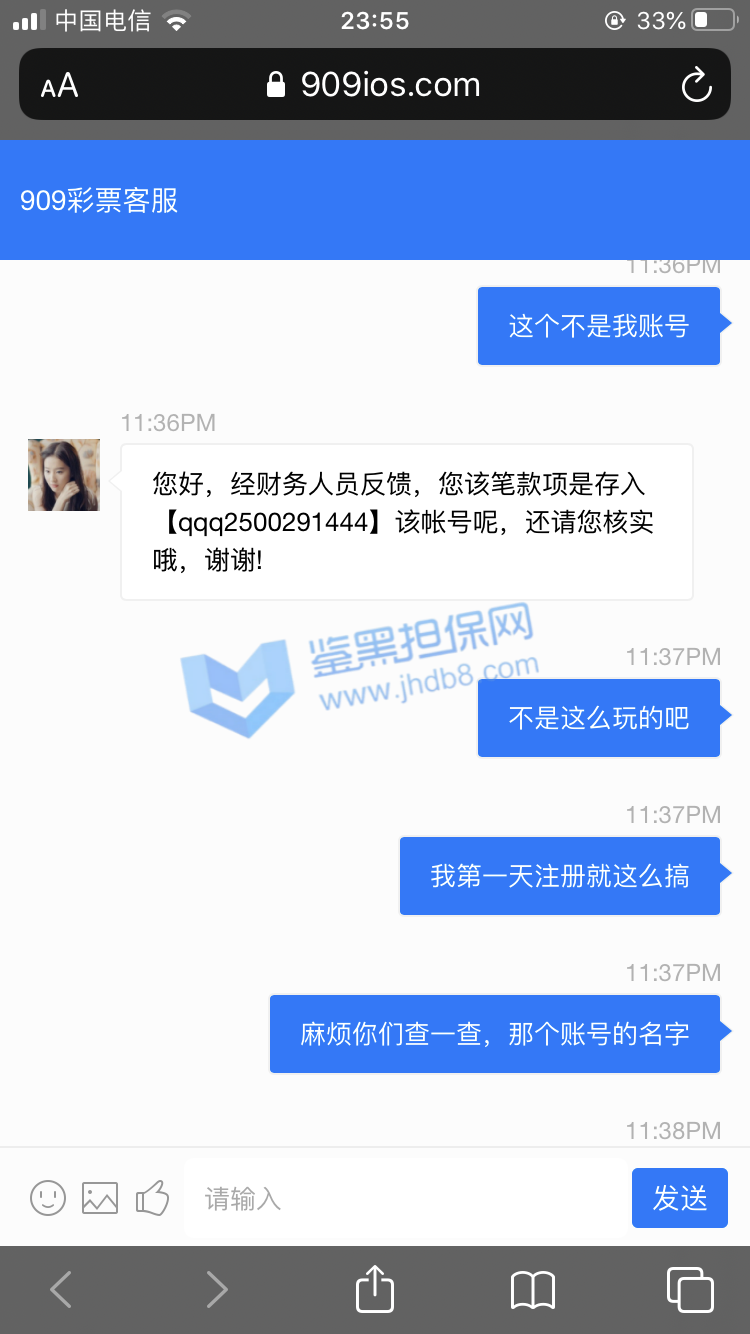Screen dimensions: 750x1334
Task: Send a thumbs-up like
Action: click(152, 1197)
